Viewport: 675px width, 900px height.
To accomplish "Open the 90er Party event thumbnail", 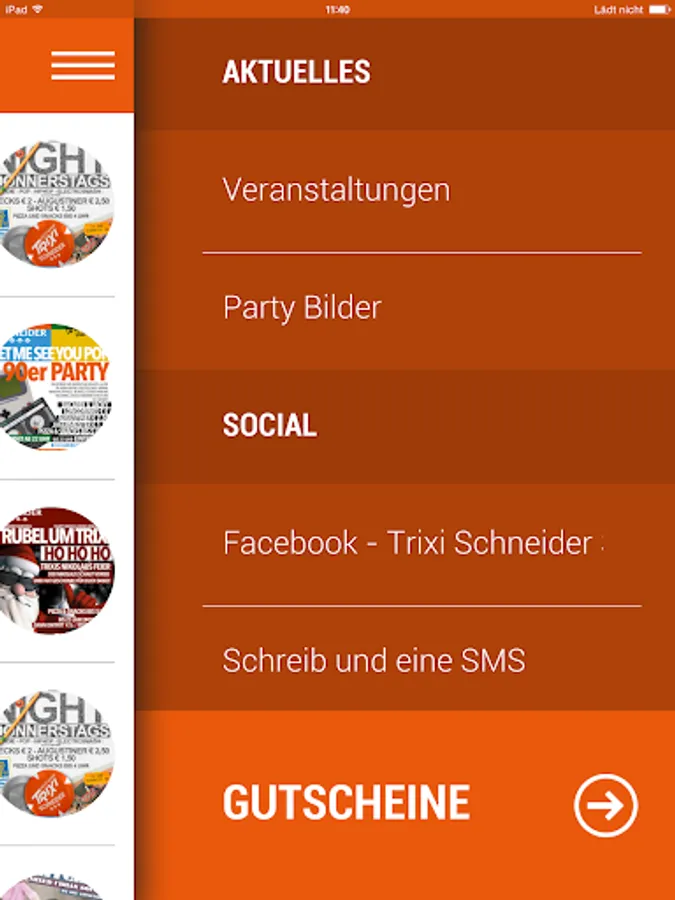I will coord(57,386).
